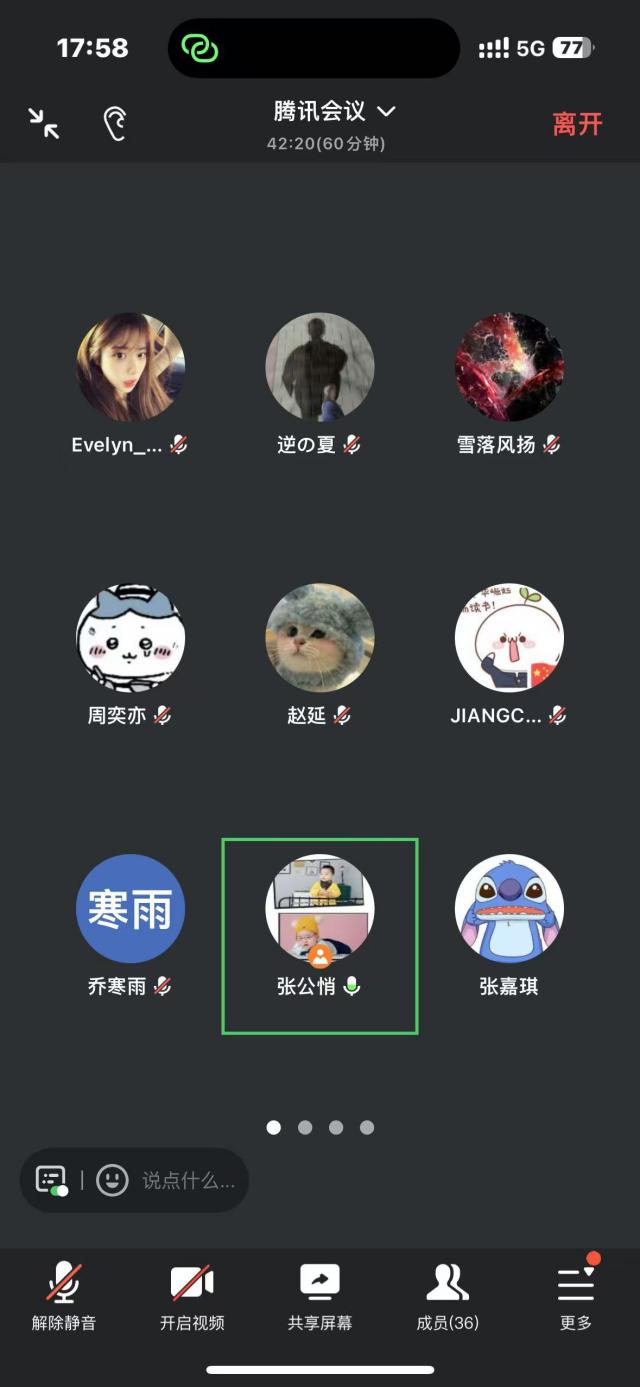
Task: Start sharing screen via 共享屏幕
Action: [x=320, y=1295]
